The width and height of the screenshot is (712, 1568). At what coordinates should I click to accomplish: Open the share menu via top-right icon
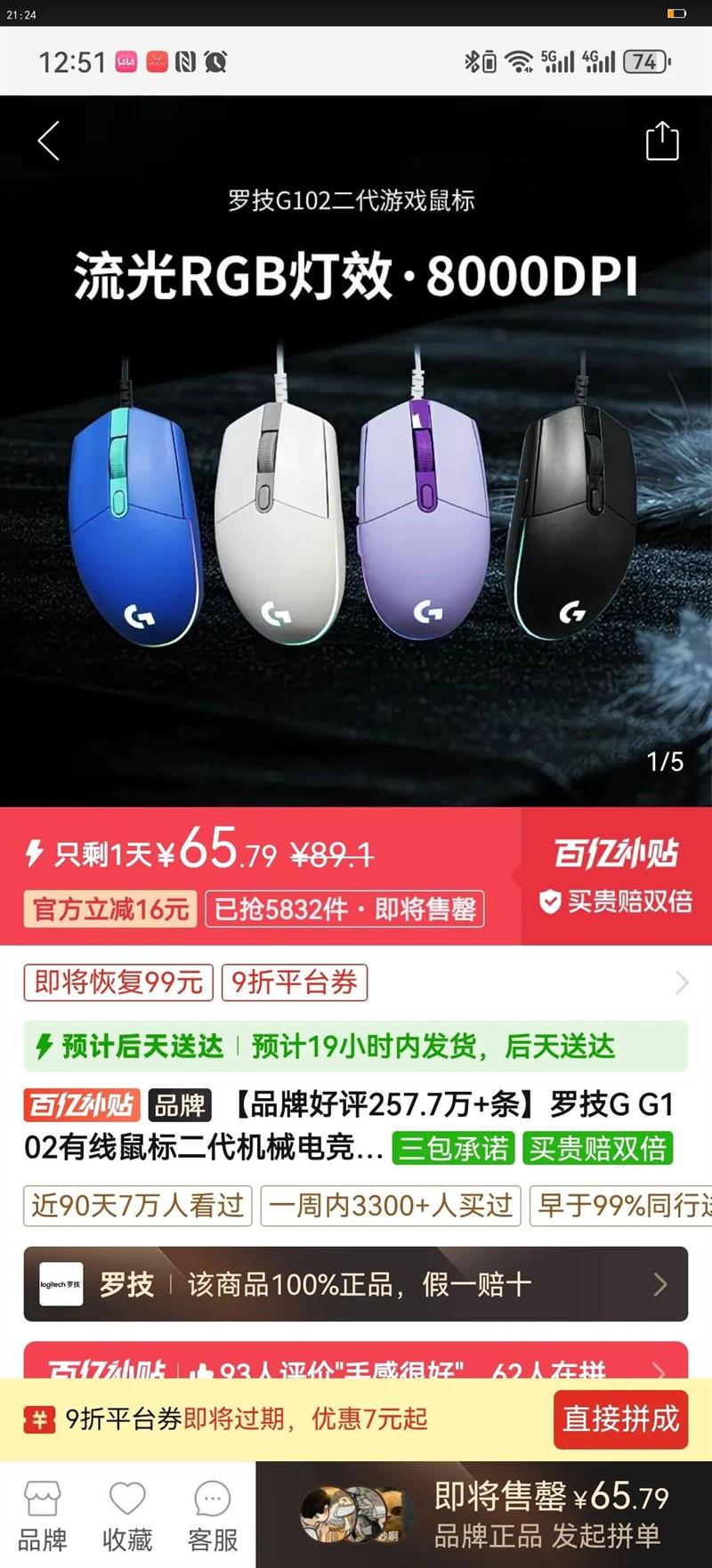(662, 140)
